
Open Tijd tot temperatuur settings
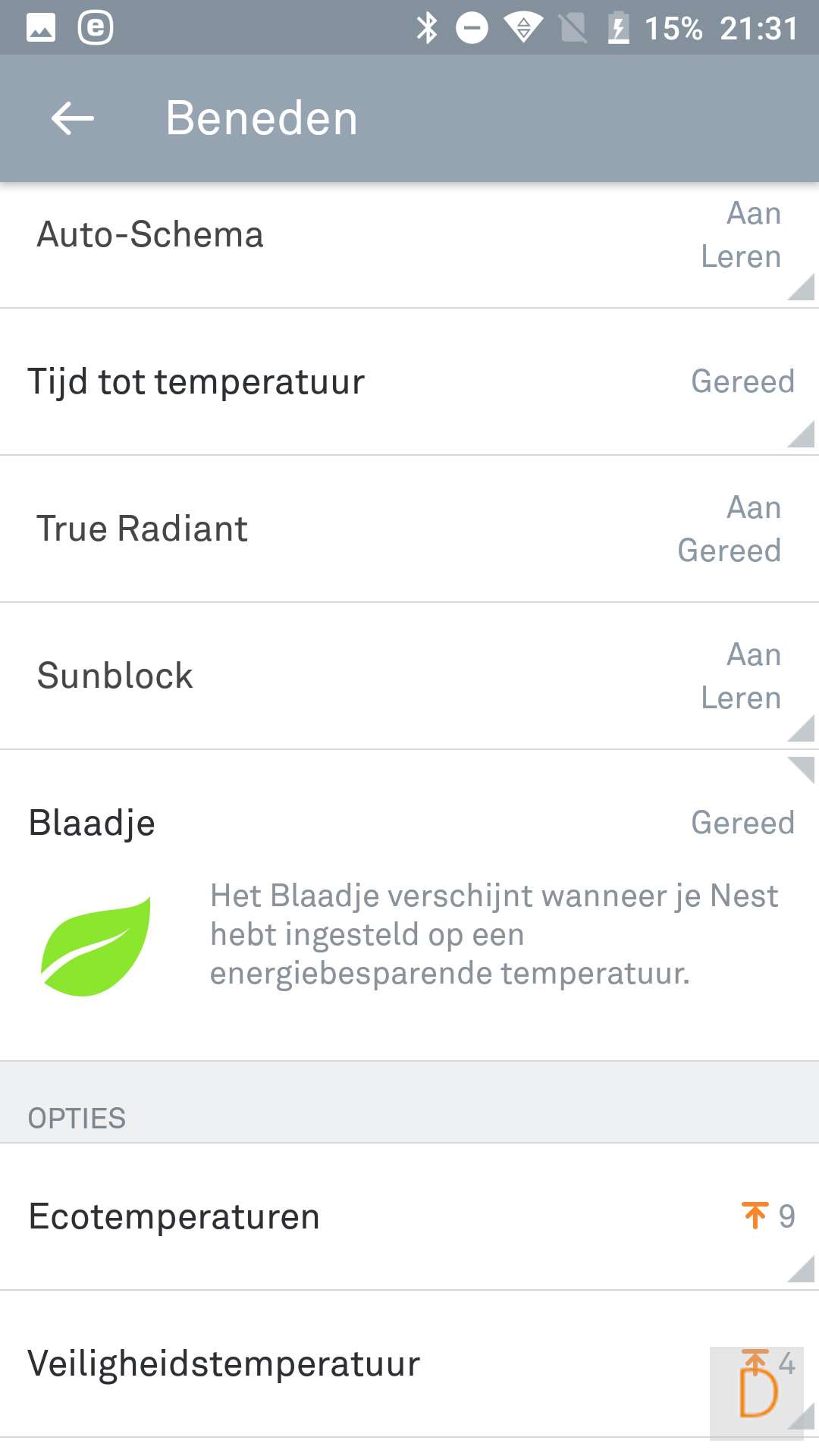point(409,381)
